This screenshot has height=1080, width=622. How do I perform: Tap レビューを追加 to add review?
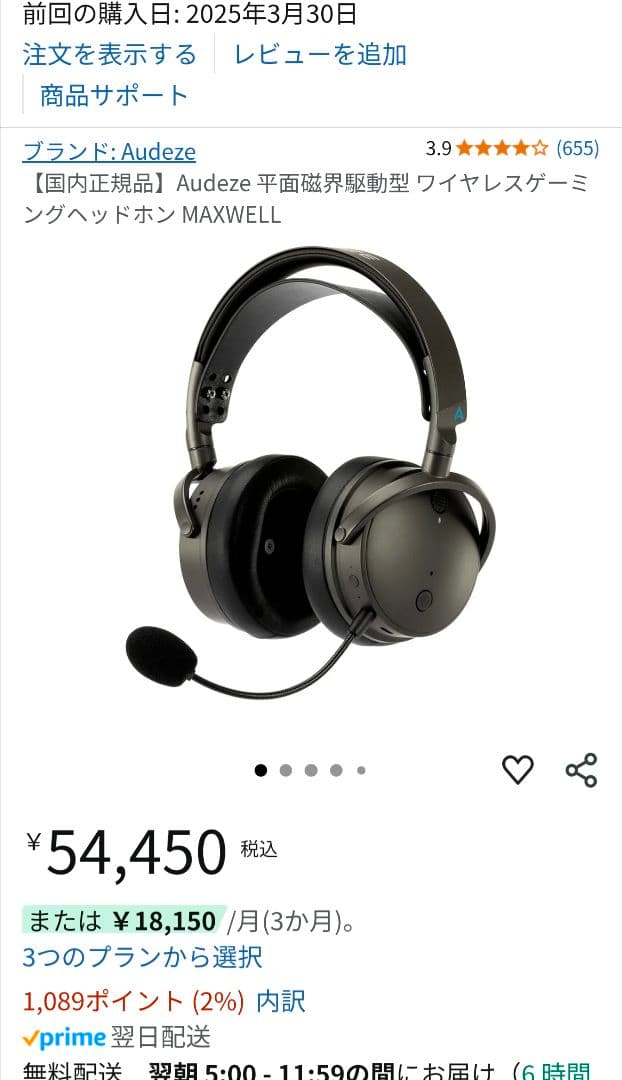(x=320, y=54)
